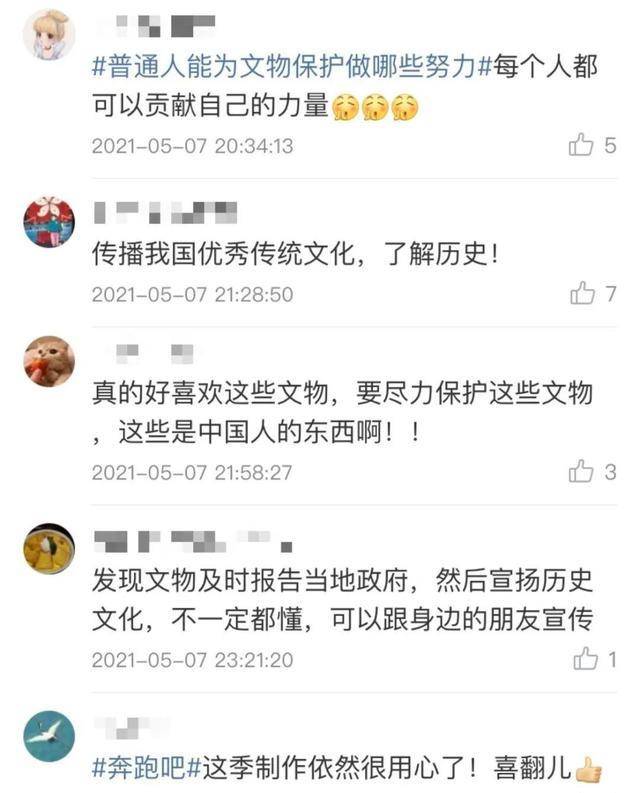Open the anime girl avatar's profile
This screenshot has width=640, height=793.
[49, 36]
